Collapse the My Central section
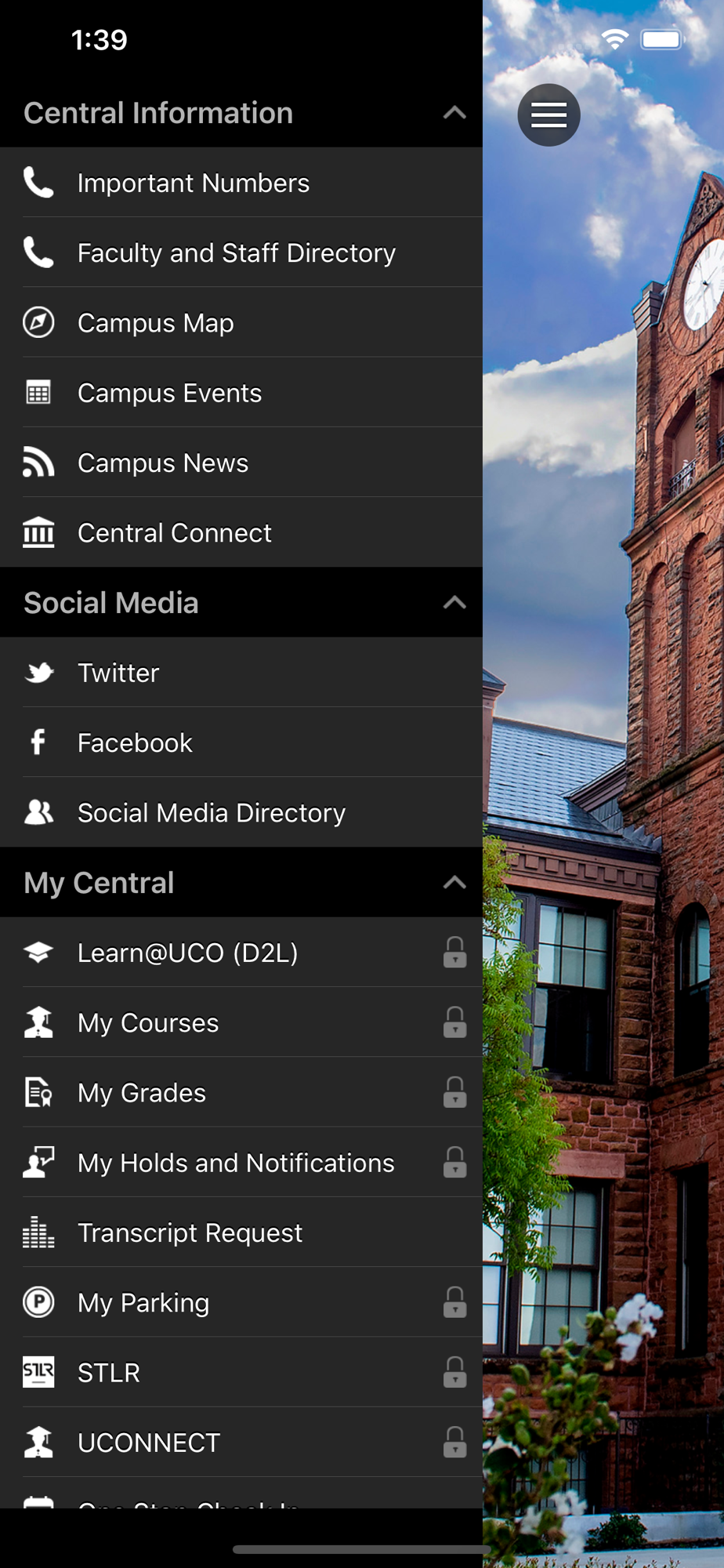Screen dimensions: 724x1568 click(454, 883)
